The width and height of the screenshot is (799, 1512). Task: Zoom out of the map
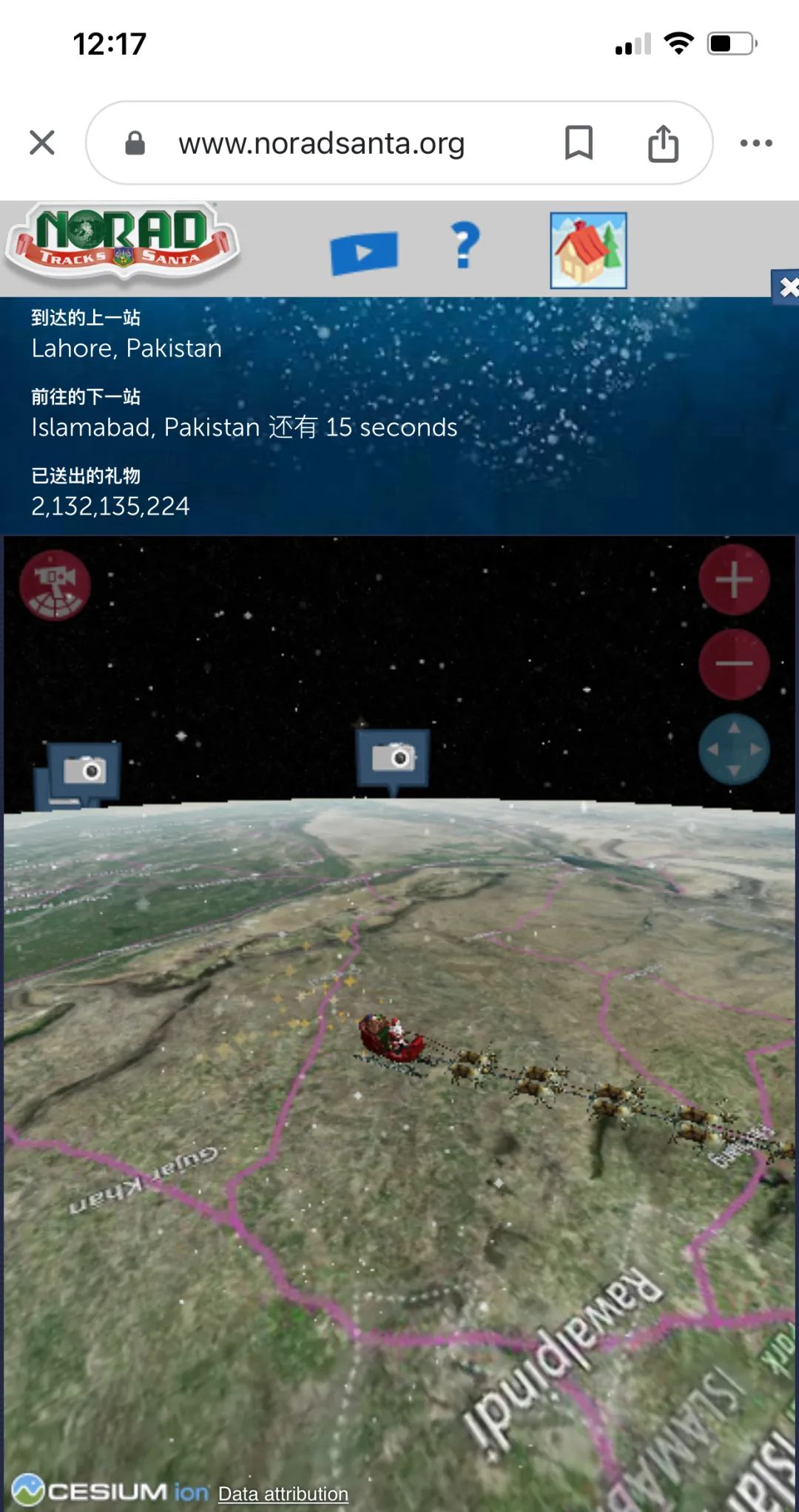(734, 664)
